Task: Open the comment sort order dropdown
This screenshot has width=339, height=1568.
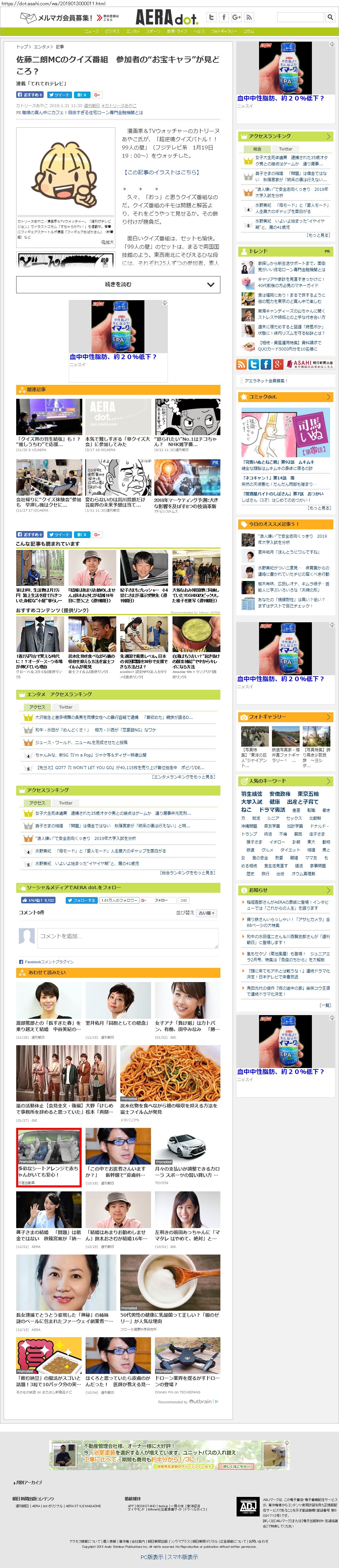Action: click(x=206, y=913)
